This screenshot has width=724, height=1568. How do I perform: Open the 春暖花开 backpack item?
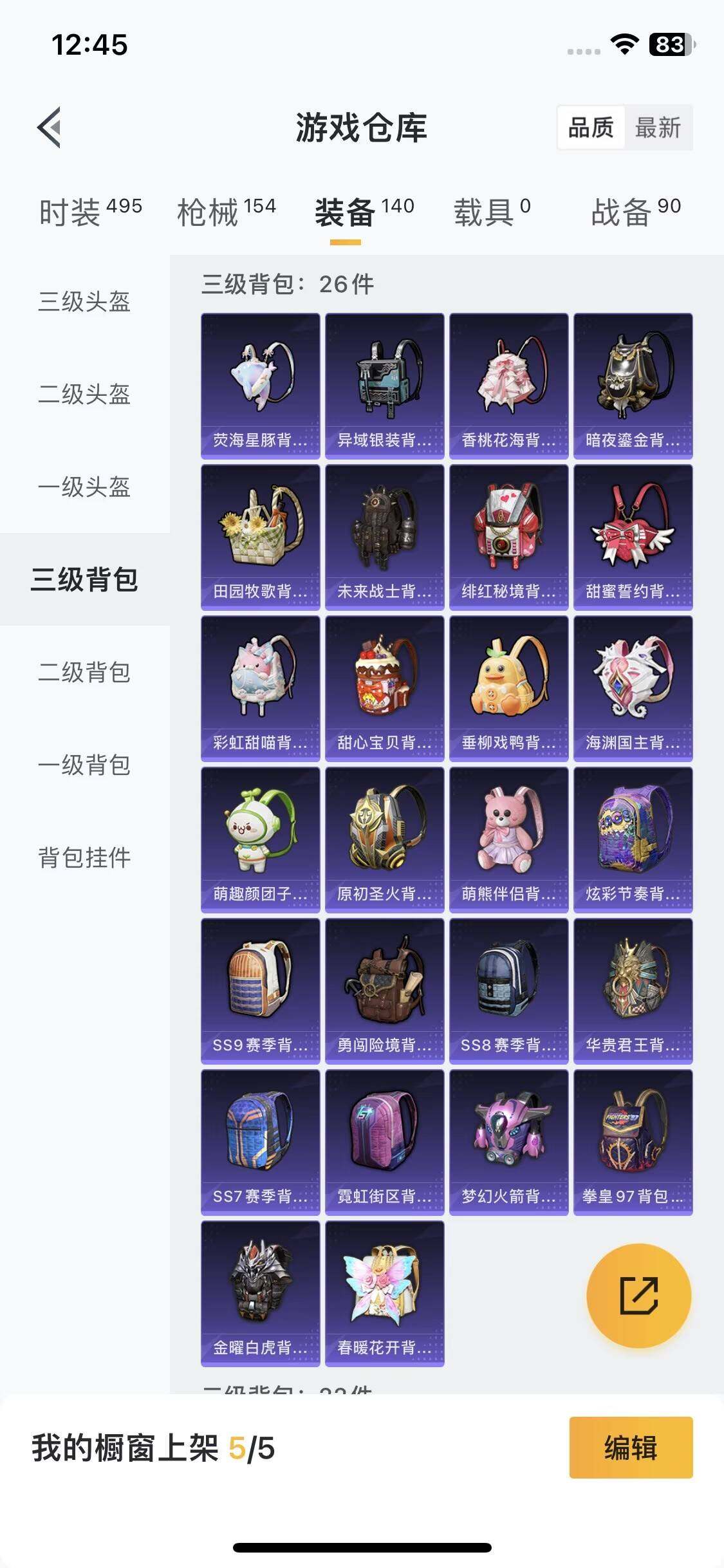click(384, 1293)
